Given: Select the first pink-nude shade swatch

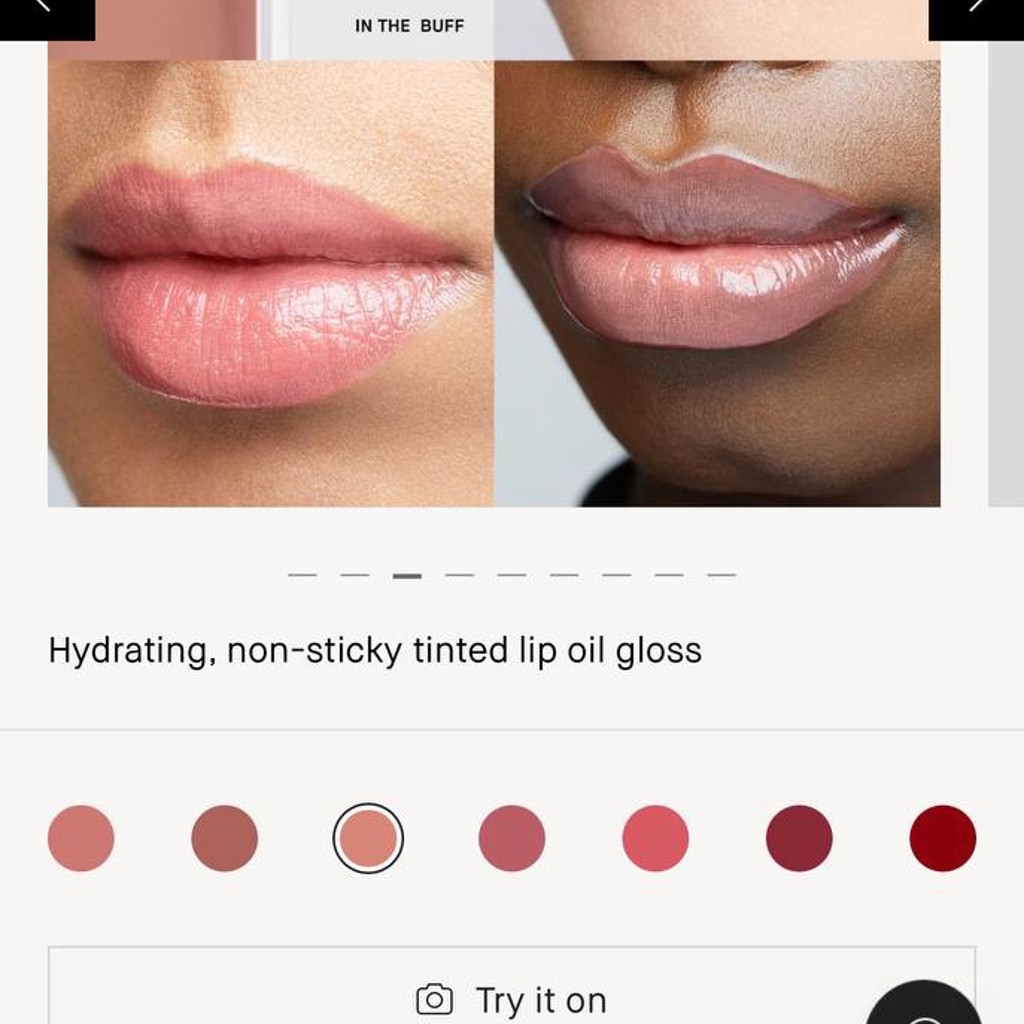Looking at the screenshot, I should [x=81, y=839].
